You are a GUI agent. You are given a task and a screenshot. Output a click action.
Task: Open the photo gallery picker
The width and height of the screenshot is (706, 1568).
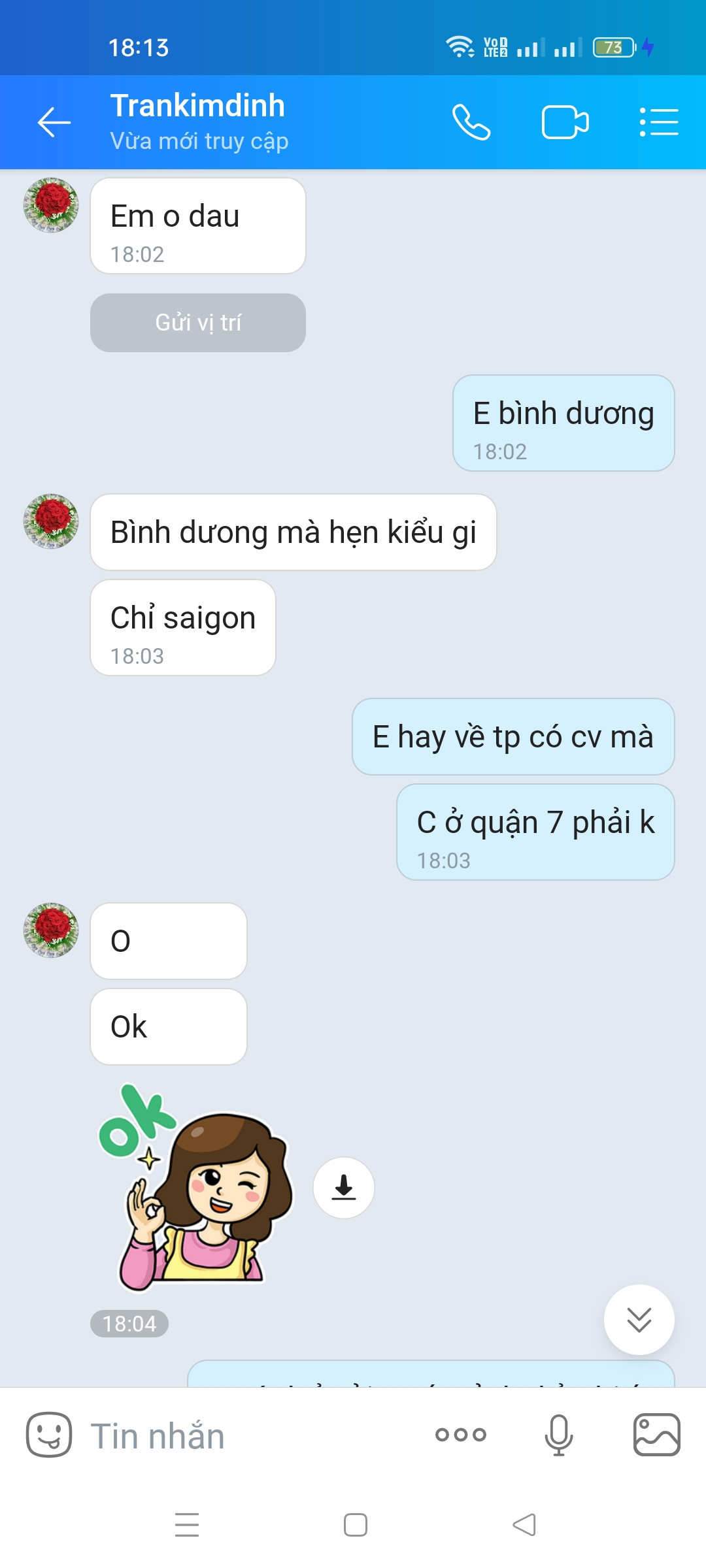click(657, 1435)
